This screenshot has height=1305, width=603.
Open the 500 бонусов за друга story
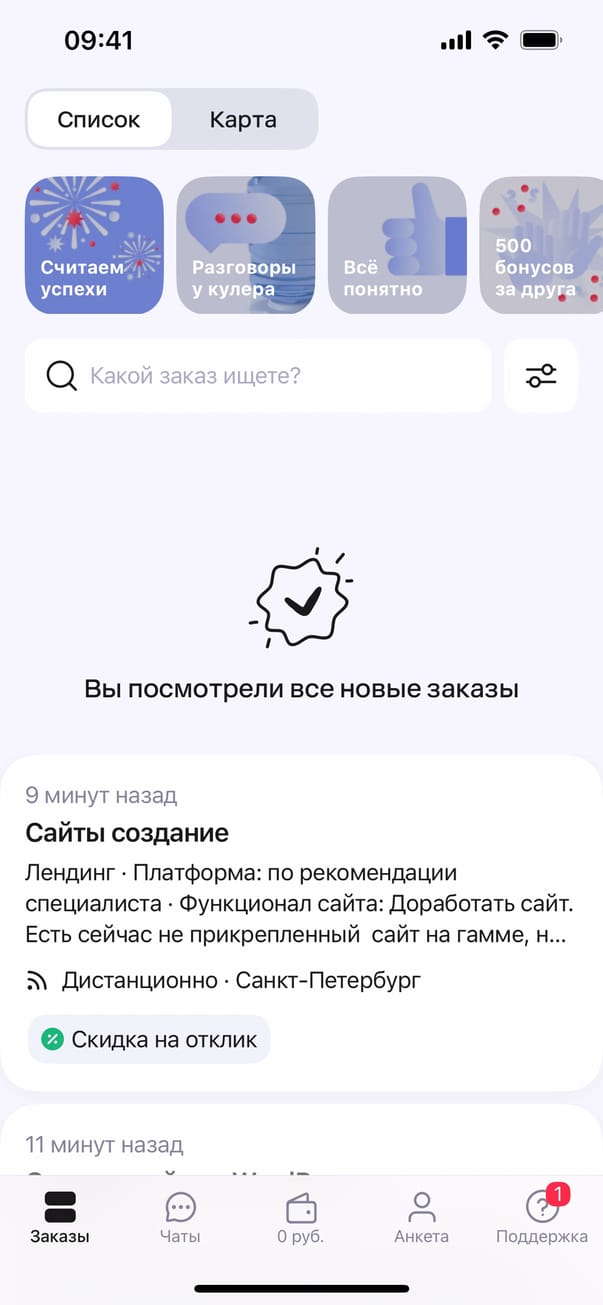point(541,245)
